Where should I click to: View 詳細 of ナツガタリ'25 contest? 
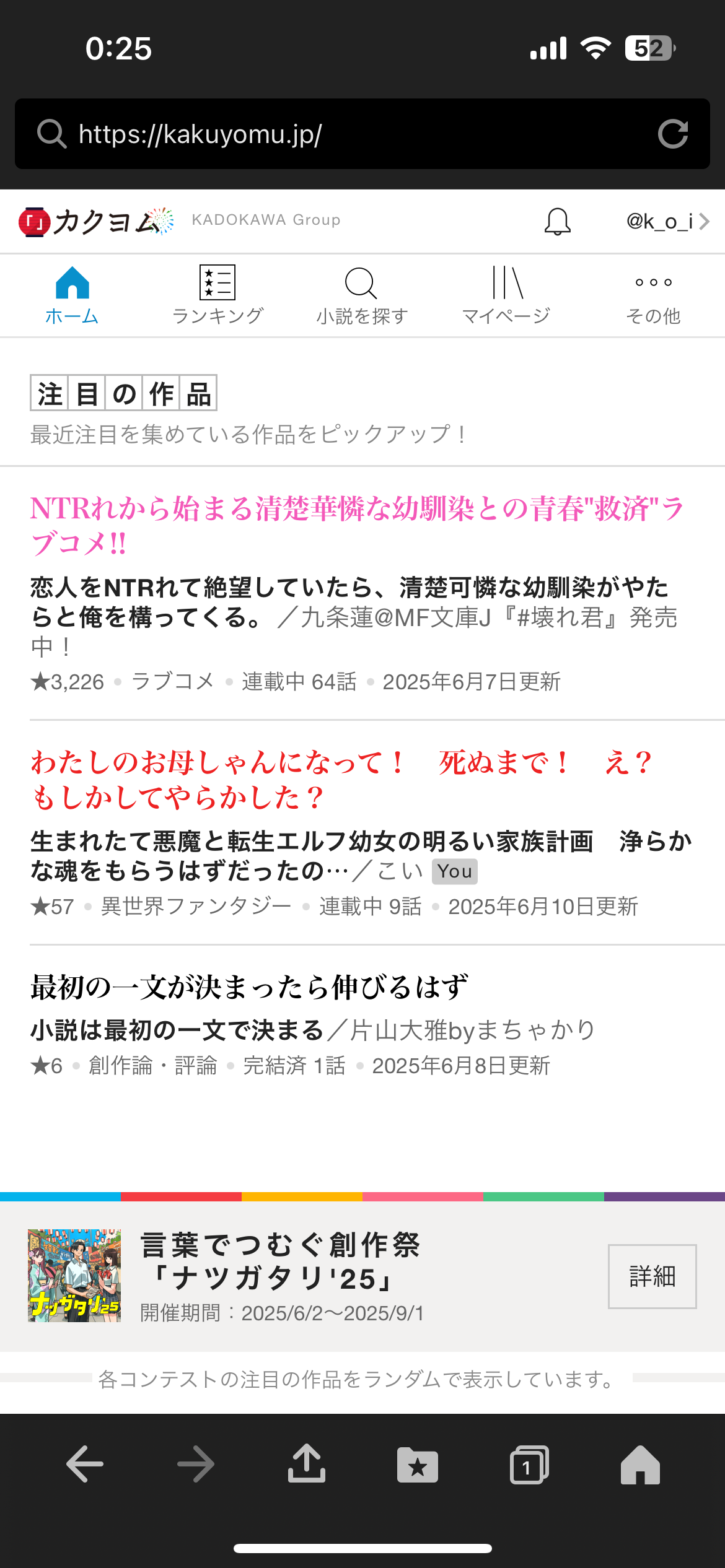(652, 1276)
